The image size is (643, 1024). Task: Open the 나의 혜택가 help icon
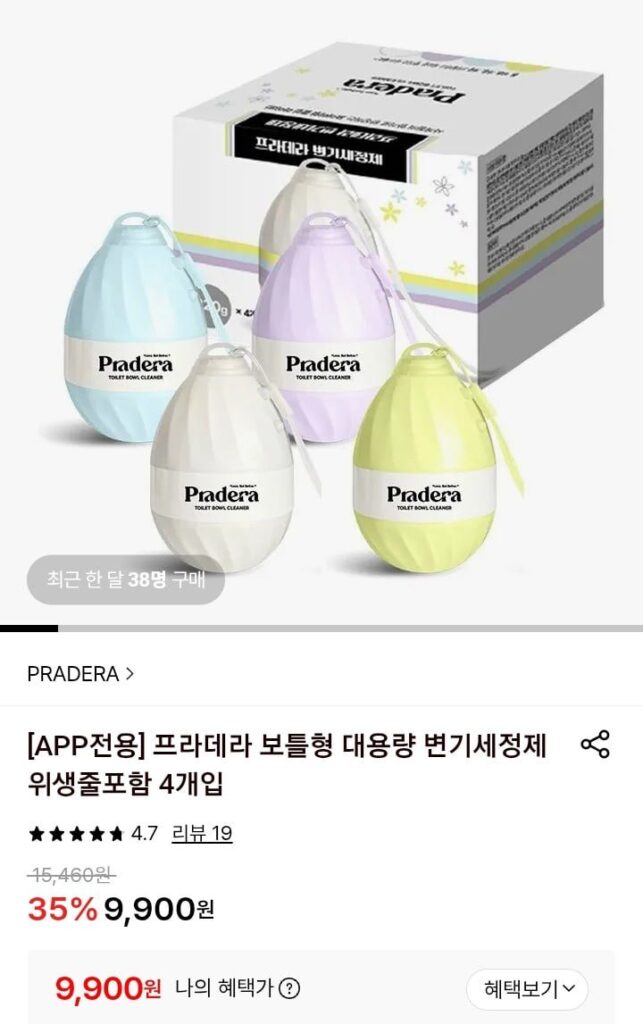click(289, 989)
